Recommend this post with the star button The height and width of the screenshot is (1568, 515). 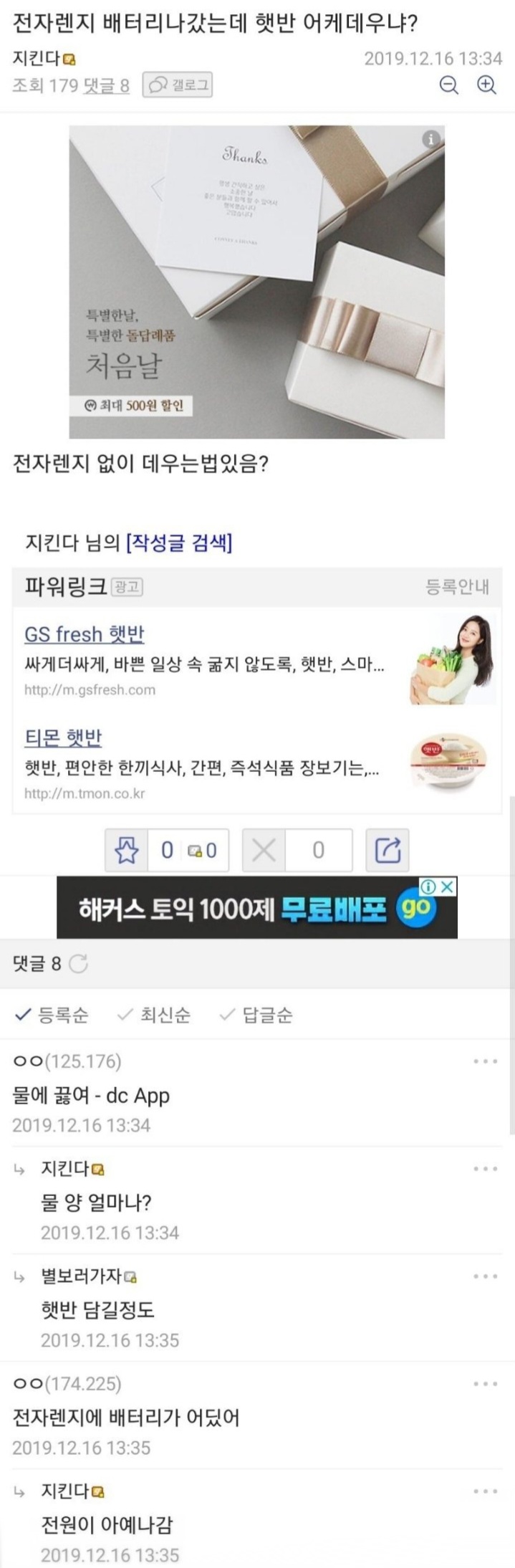[127, 850]
